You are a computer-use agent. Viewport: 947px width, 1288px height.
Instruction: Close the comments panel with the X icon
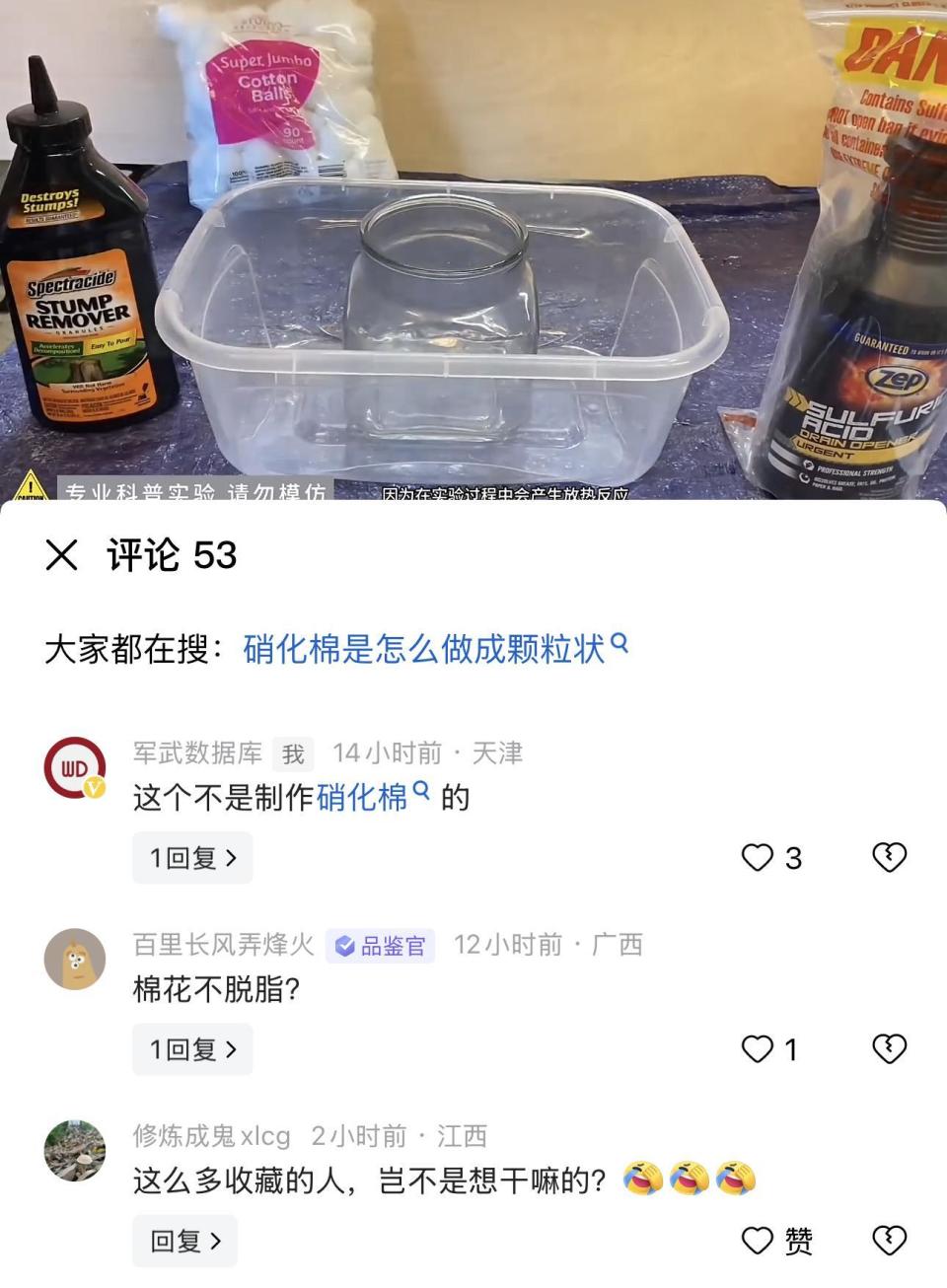tap(63, 556)
